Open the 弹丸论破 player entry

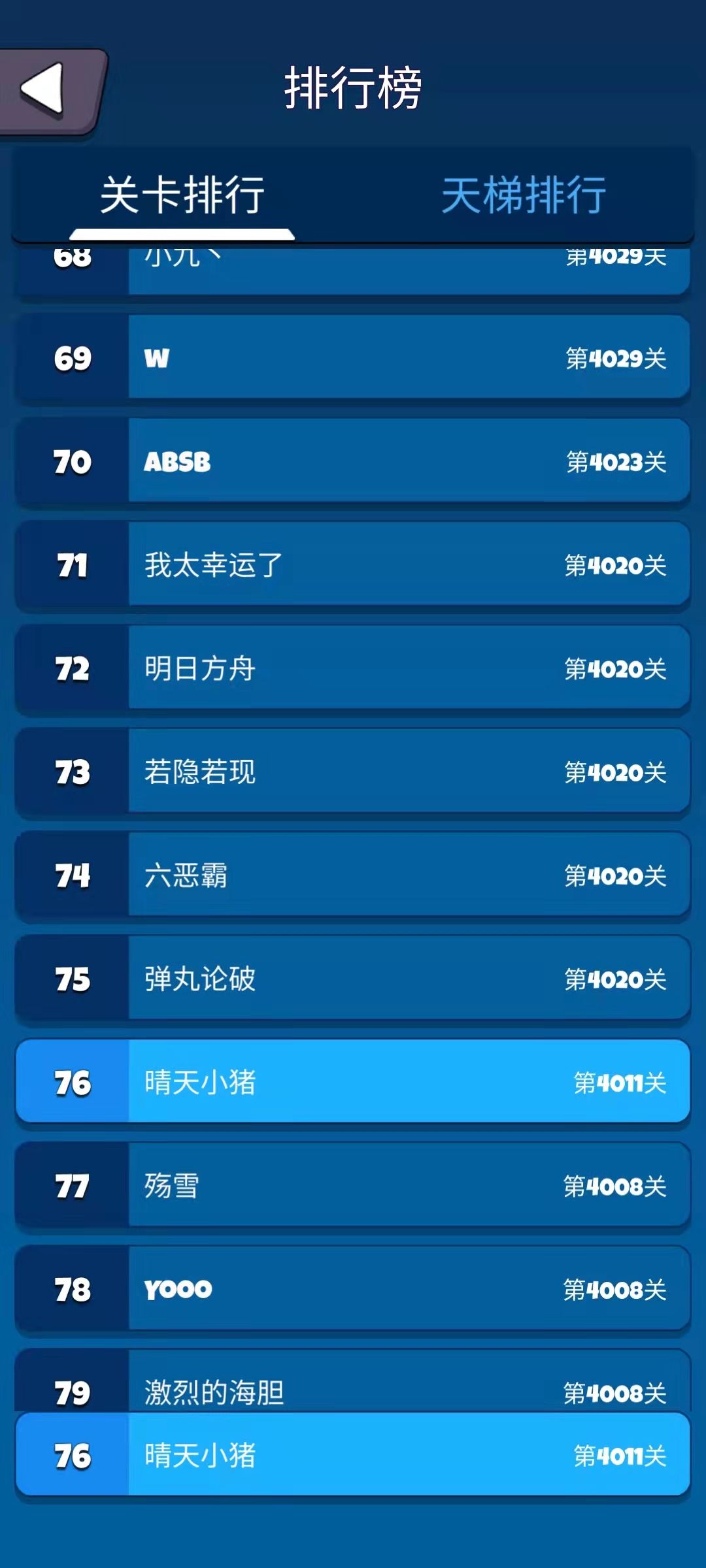point(353,978)
